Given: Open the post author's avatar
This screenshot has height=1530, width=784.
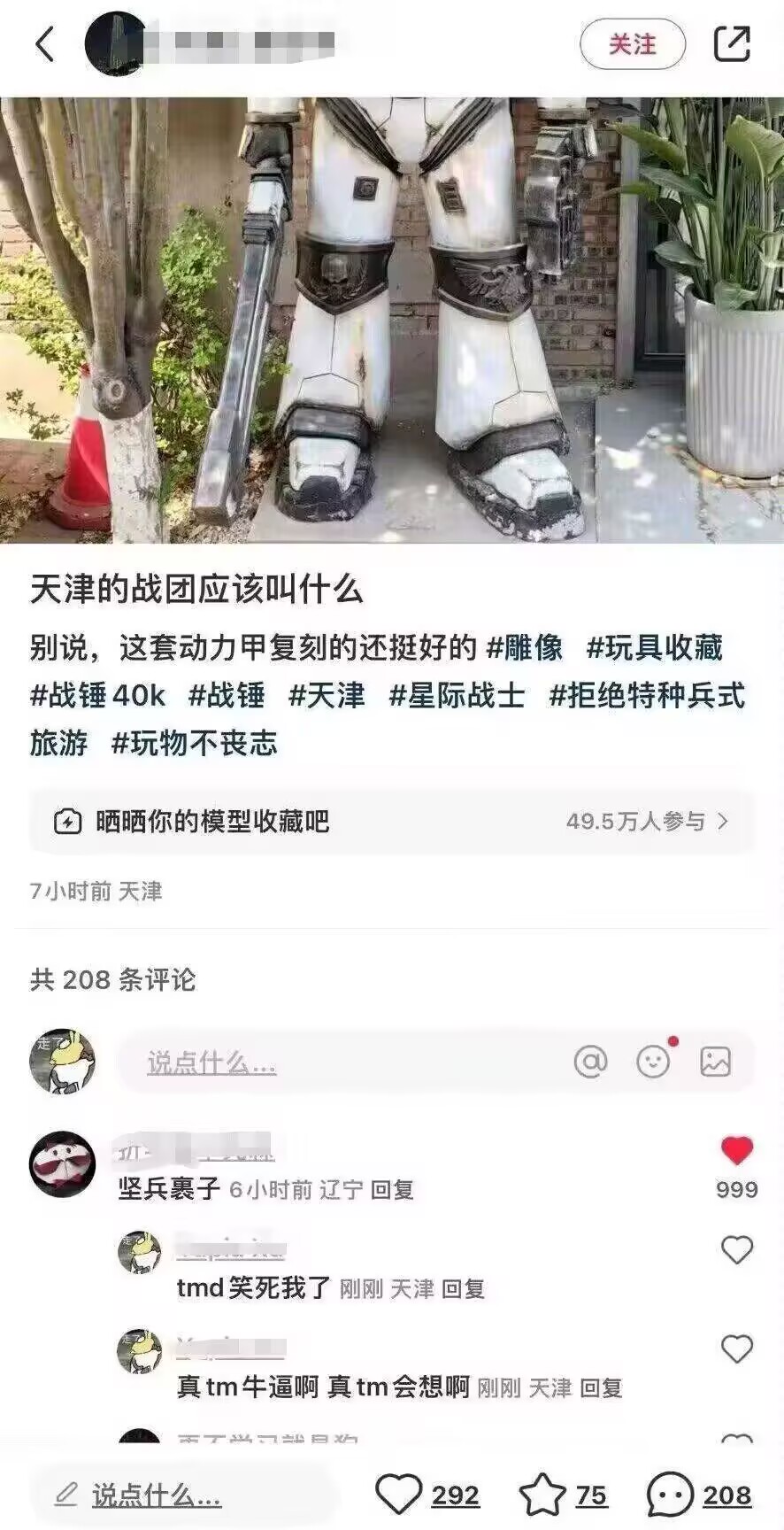Looking at the screenshot, I should [115, 43].
